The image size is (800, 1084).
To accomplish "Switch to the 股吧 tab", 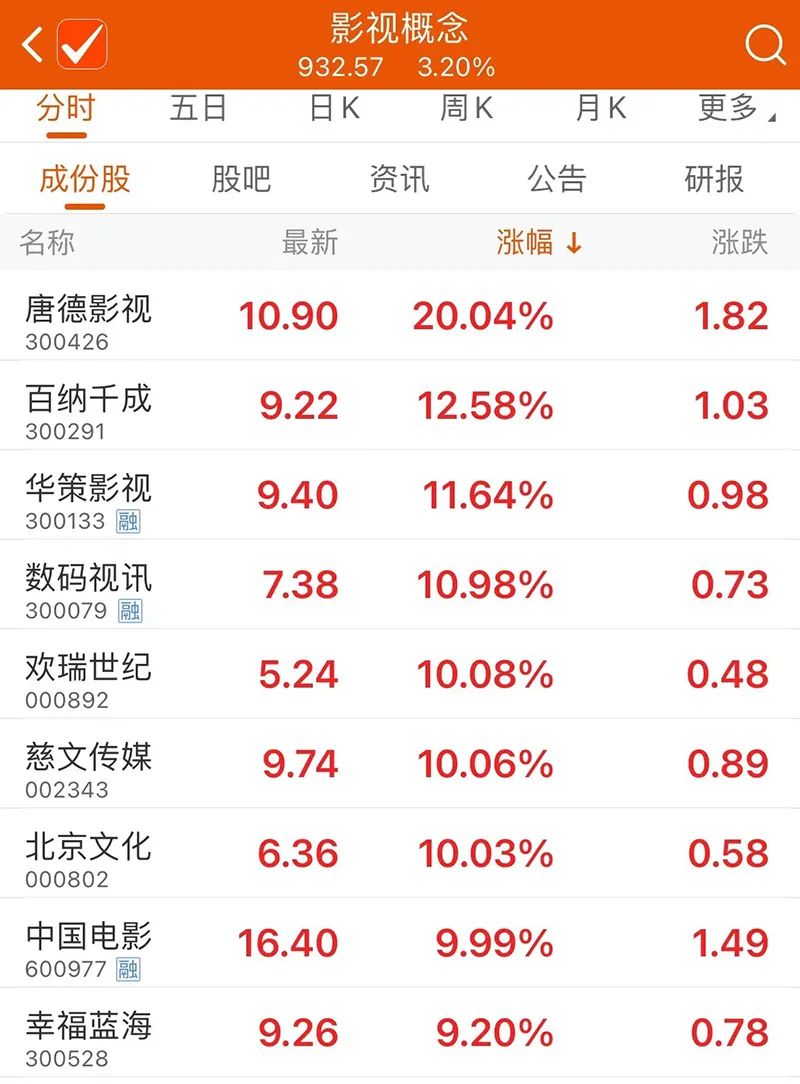I will coord(241,179).
